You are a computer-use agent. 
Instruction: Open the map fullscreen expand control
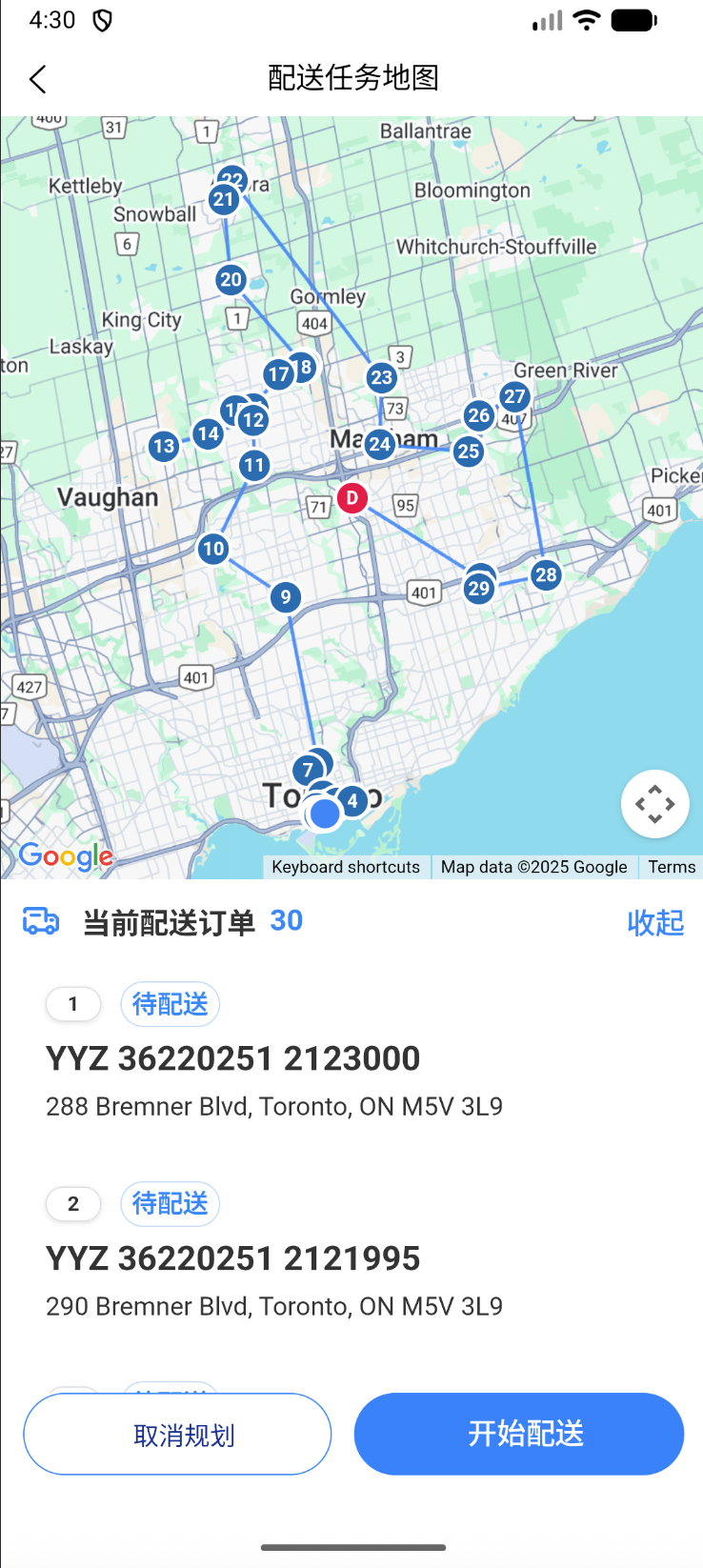654,804
